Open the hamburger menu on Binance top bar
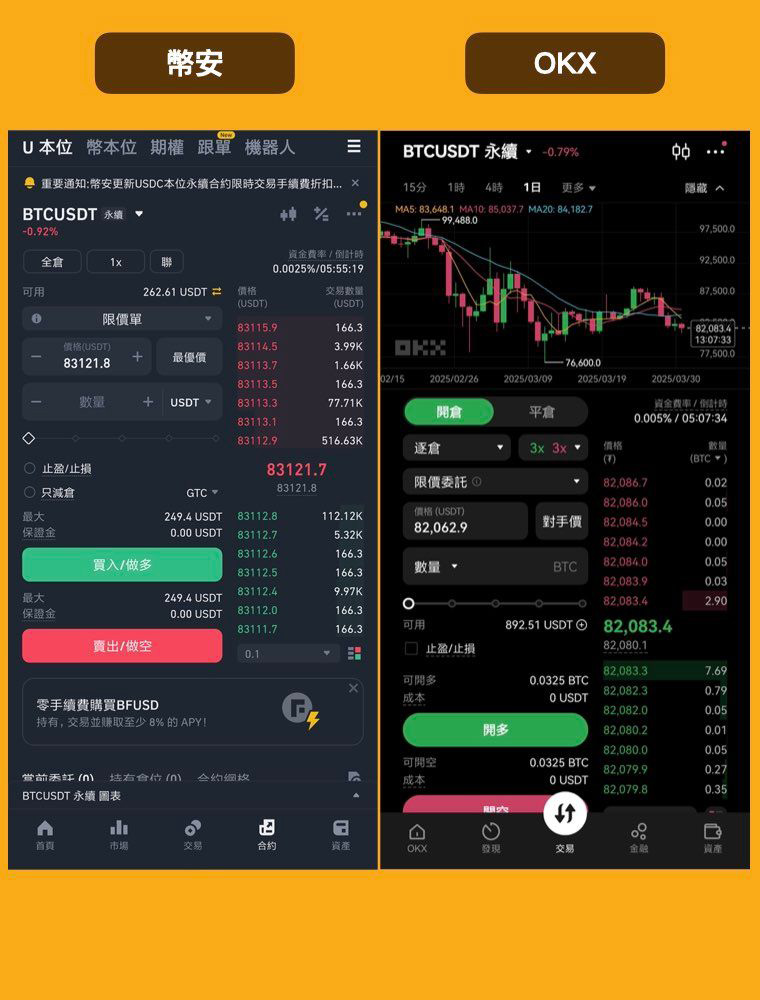This screenshot has height=1000, width=760. [354, 146]
